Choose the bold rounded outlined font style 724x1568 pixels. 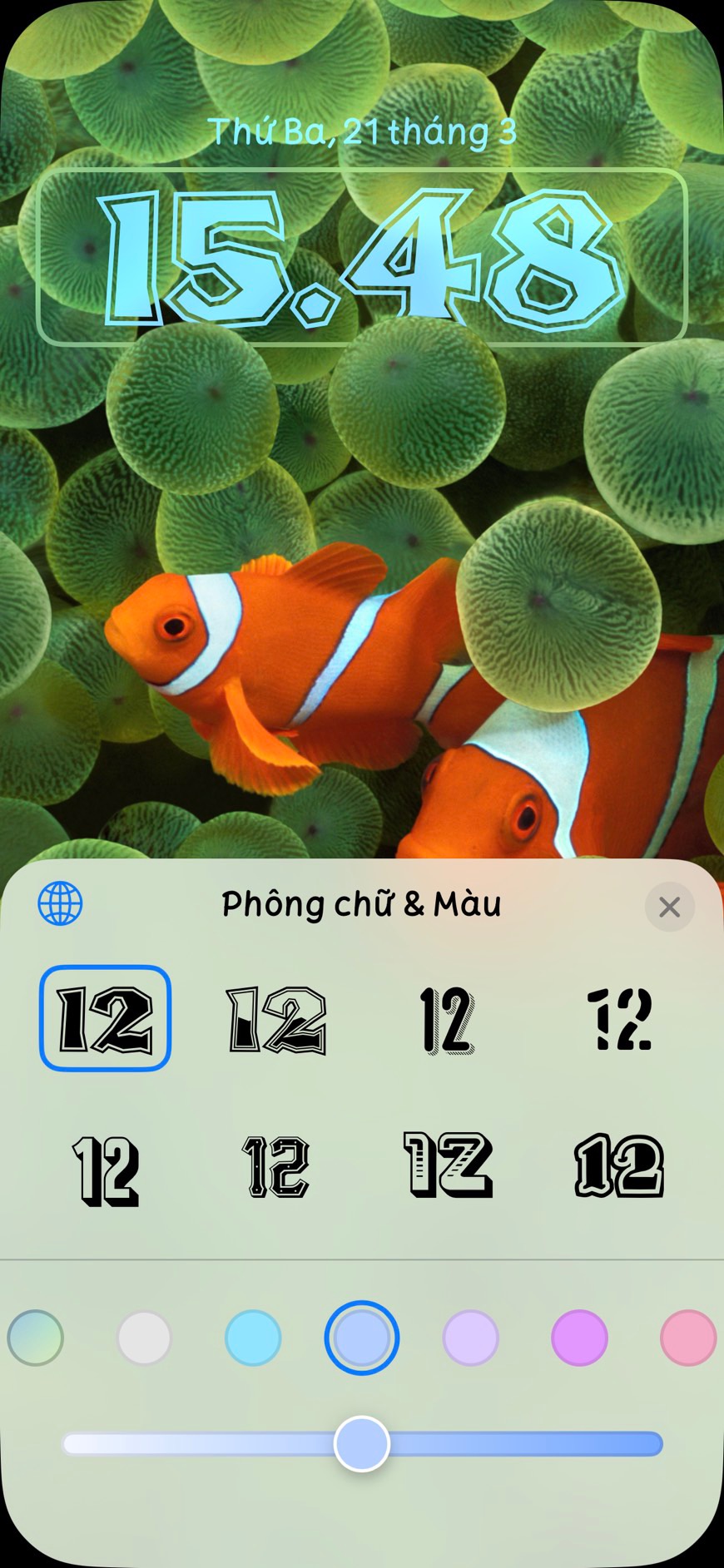pyautogui.click(x=618, y=1166)
